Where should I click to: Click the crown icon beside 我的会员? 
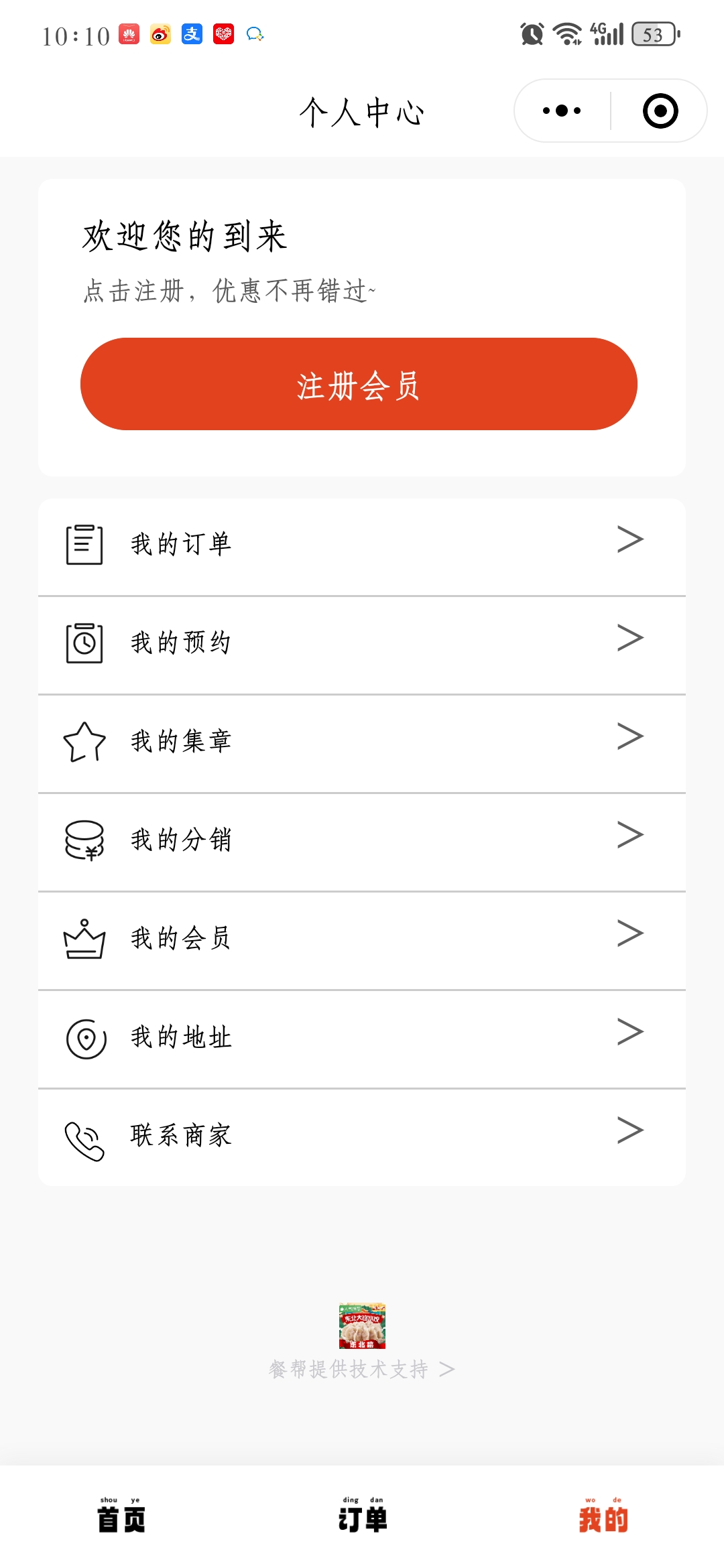[83, 938]
